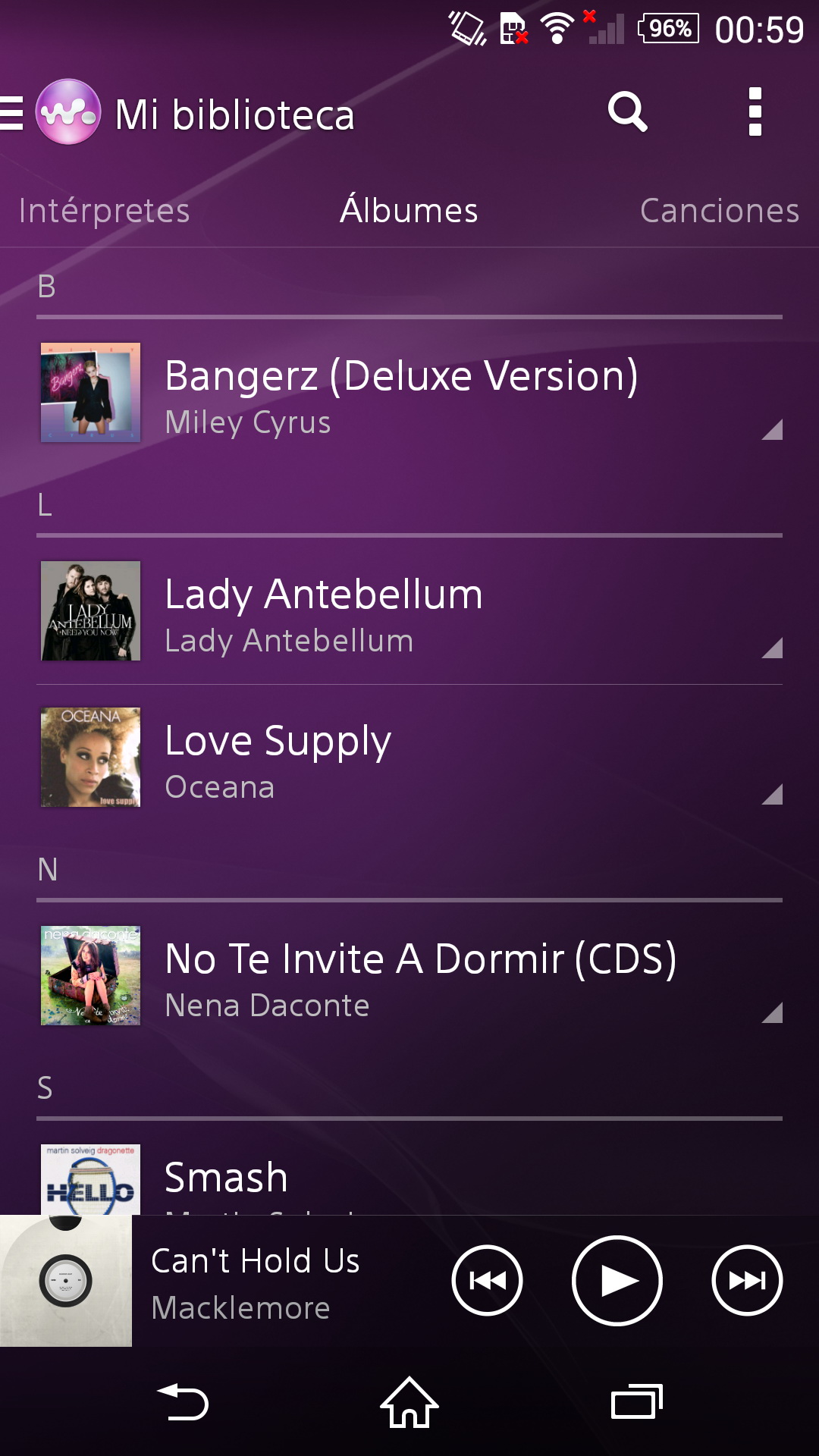Screen dimensions: 819x1456
Task: Open the navigation drawer menu
Action: [x=14, y=114]
